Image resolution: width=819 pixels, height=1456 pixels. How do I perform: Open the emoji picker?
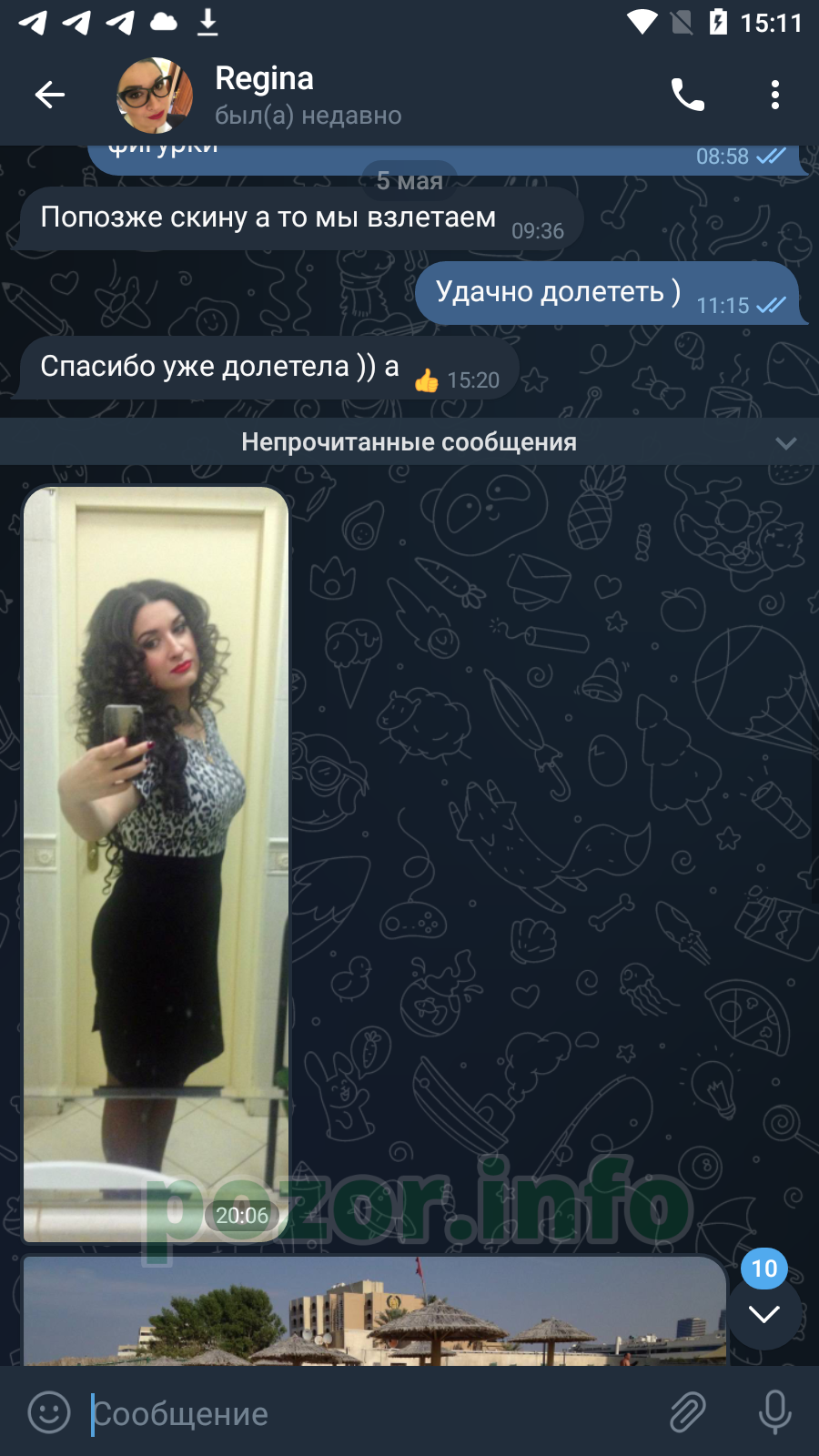tap(49, 1412)
